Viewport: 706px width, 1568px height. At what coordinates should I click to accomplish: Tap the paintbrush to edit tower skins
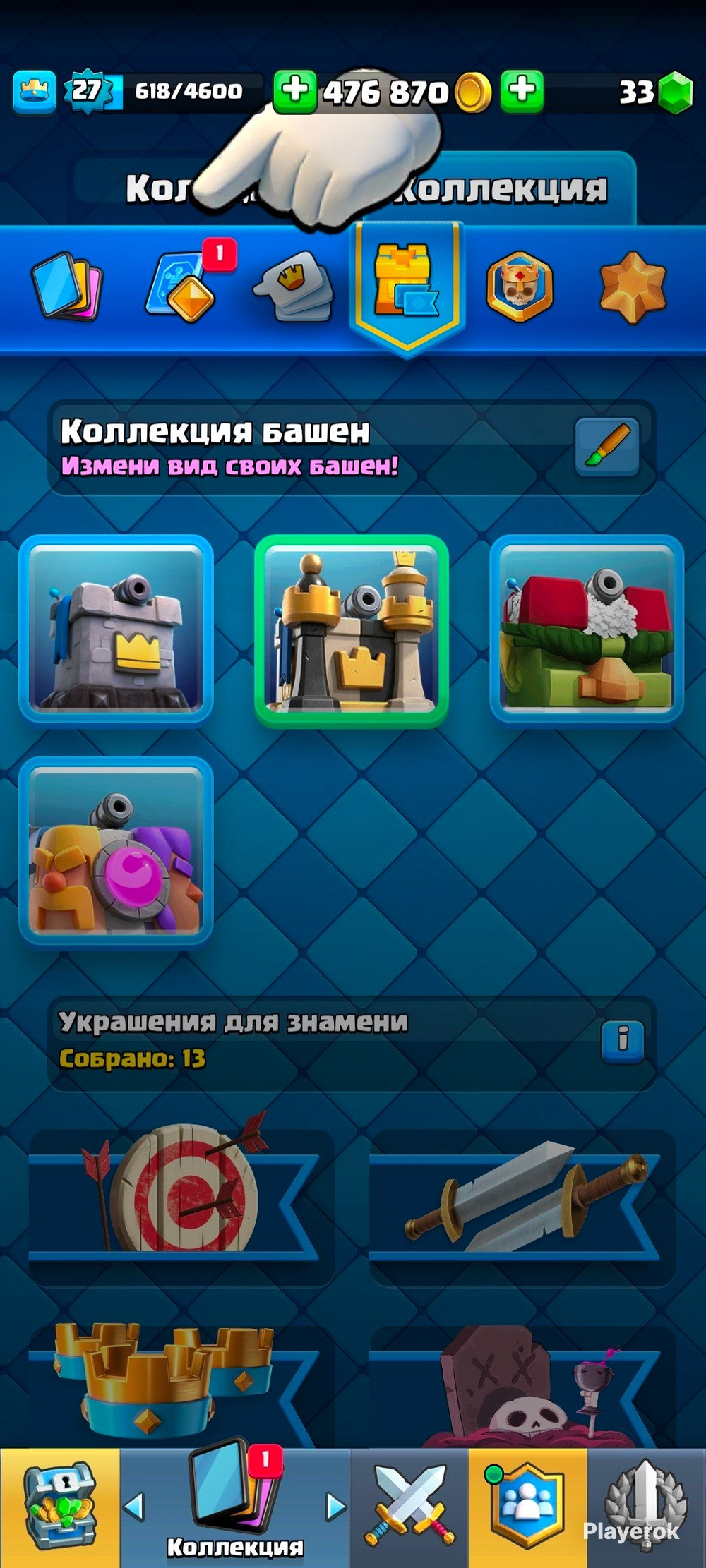click(607, 447)
